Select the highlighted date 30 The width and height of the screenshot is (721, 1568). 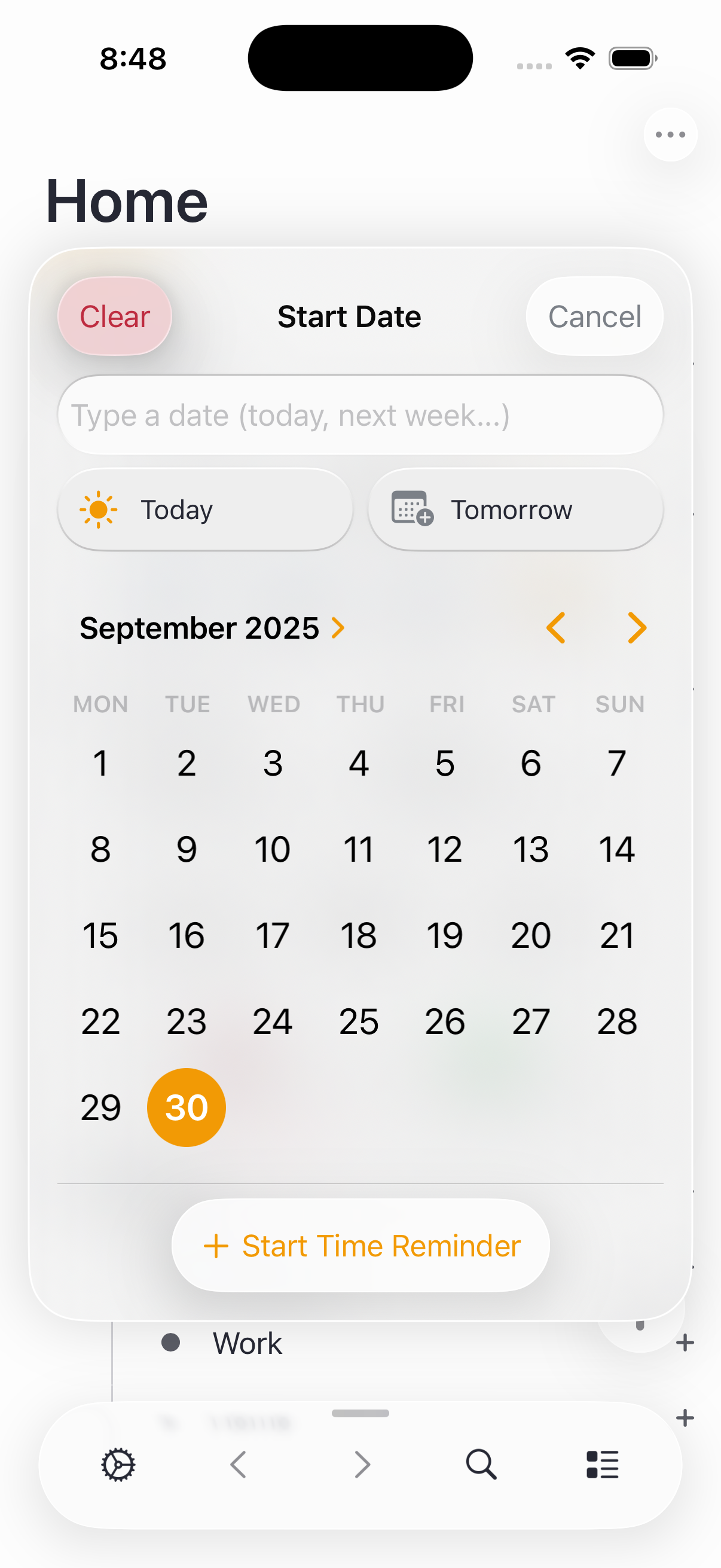coord(186,1107)
